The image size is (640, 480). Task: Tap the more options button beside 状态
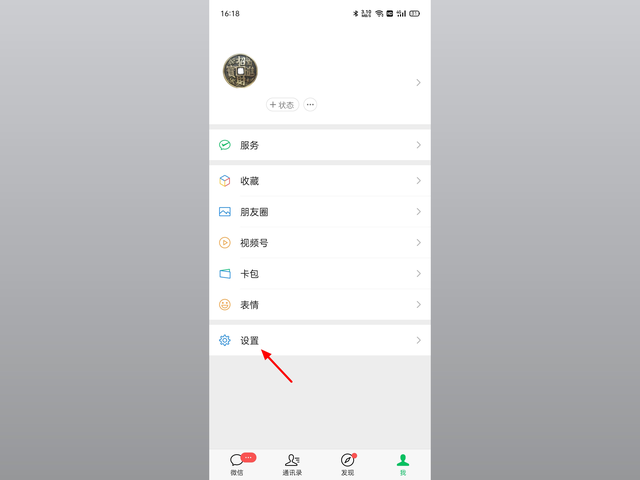310,105
